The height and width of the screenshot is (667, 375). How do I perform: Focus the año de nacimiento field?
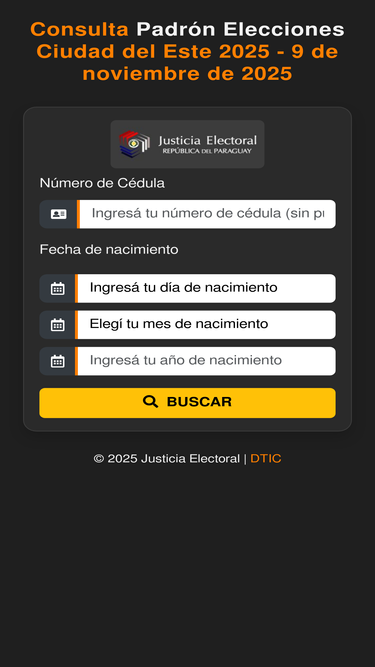point(206,361)
